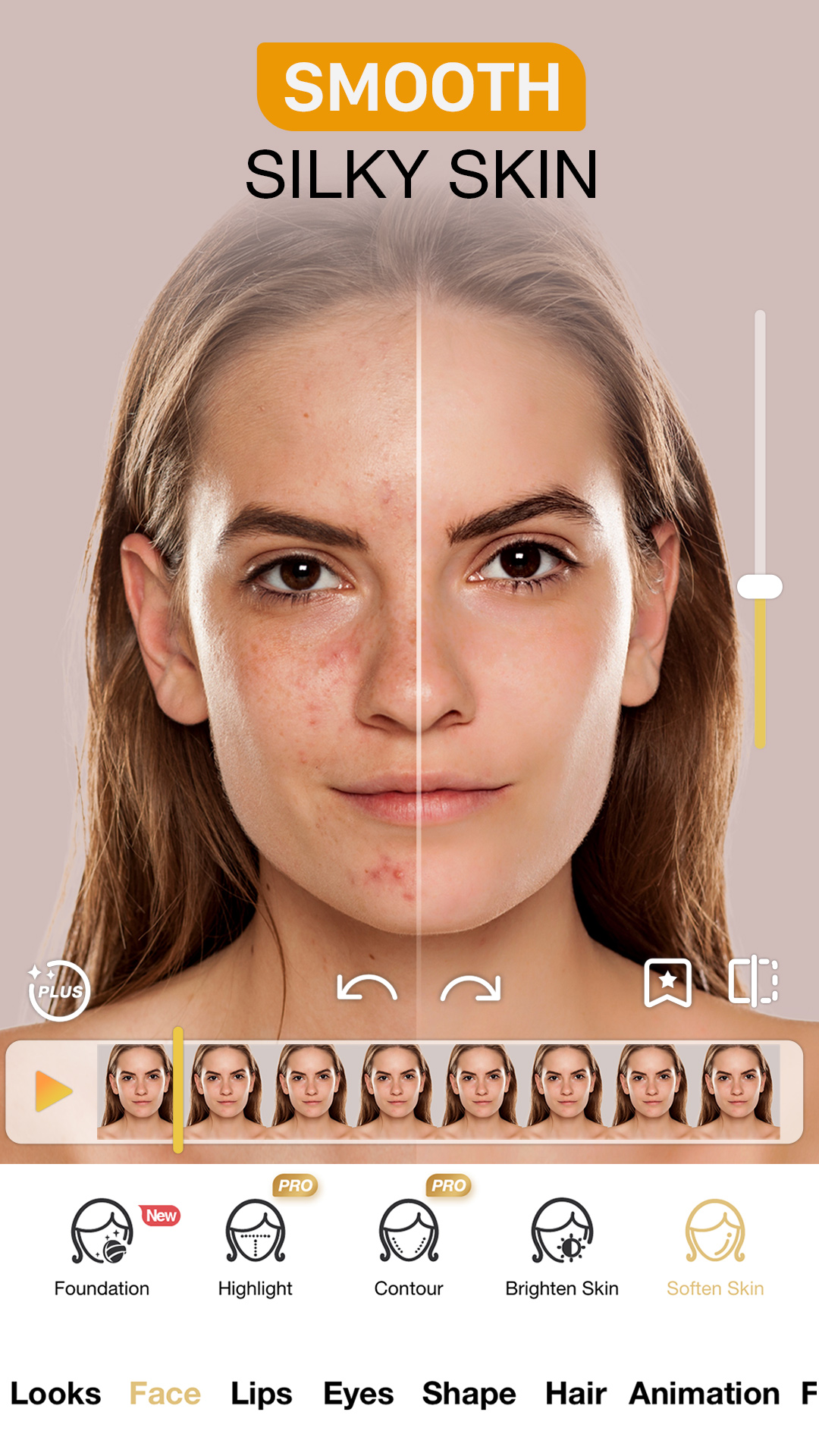
Task: Open the Lips tab
Action: tap(262, 1394)
